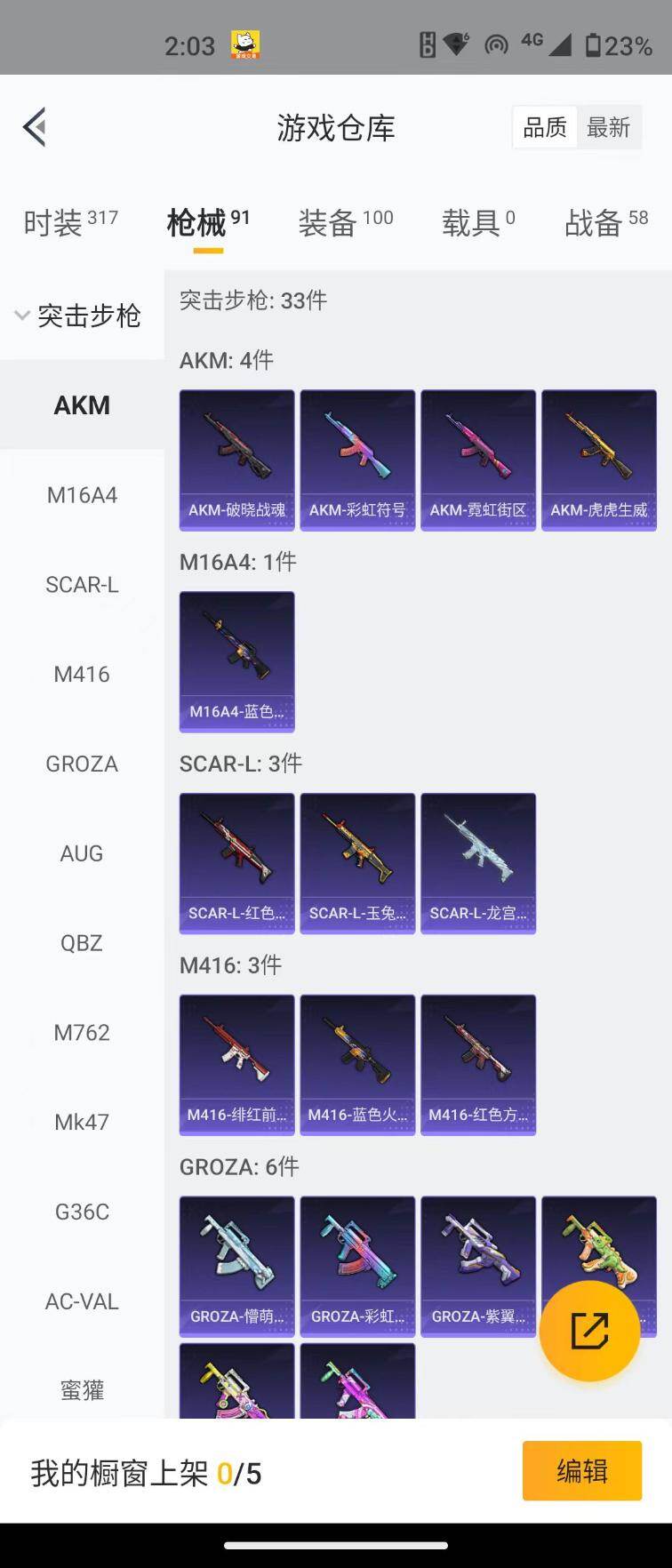Choose GROZA from the weapon sidebar
This screenshot has height=1568, width=672.
point(82,764)
